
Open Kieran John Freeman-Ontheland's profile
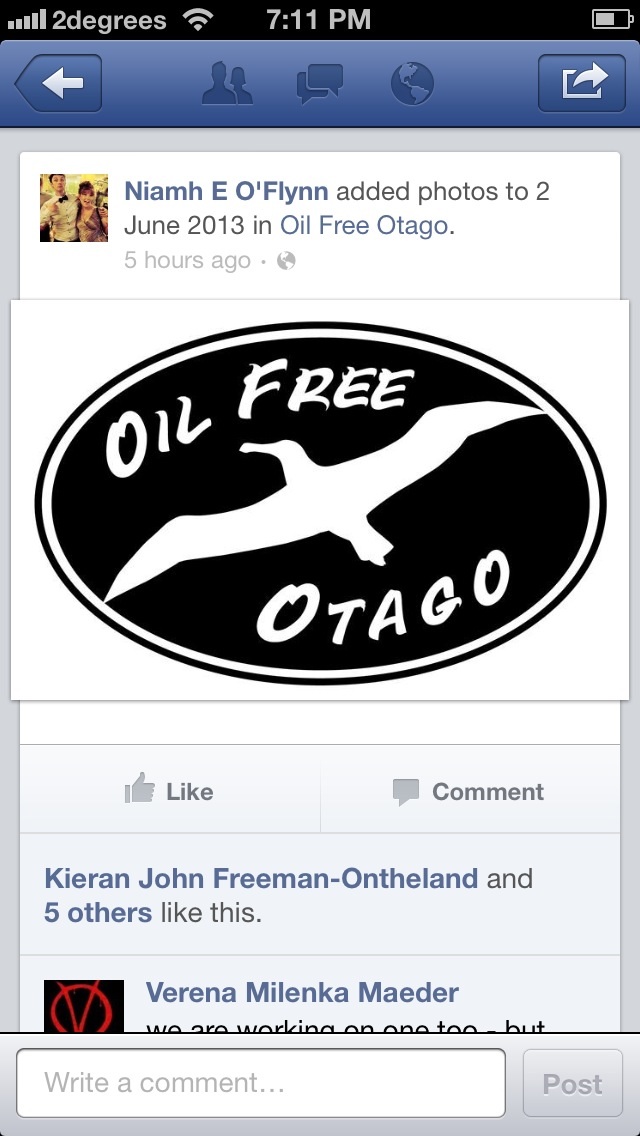click(261, 879)
